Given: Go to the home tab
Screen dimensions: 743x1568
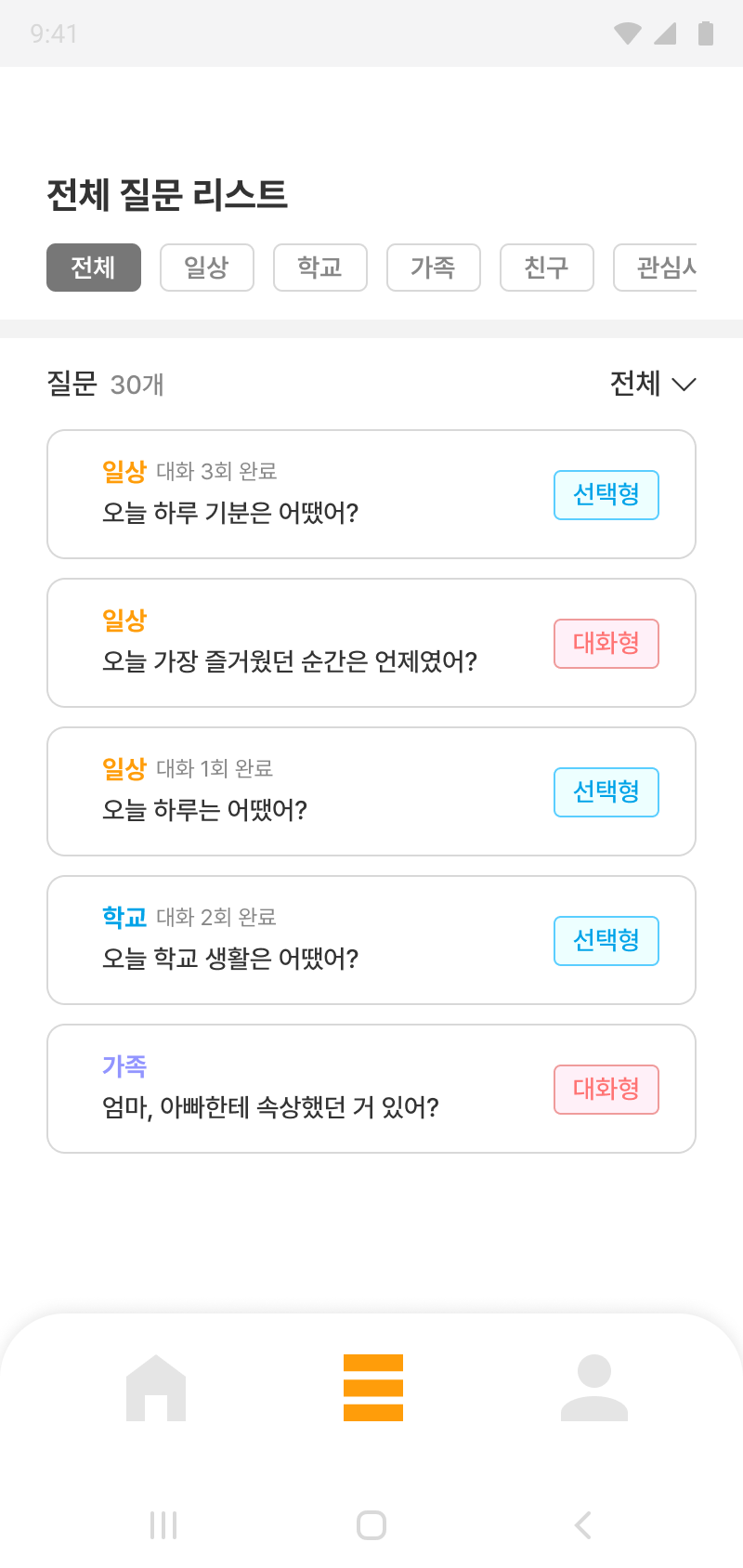Looking at the screenshot, I should [x=156, y=1388].
